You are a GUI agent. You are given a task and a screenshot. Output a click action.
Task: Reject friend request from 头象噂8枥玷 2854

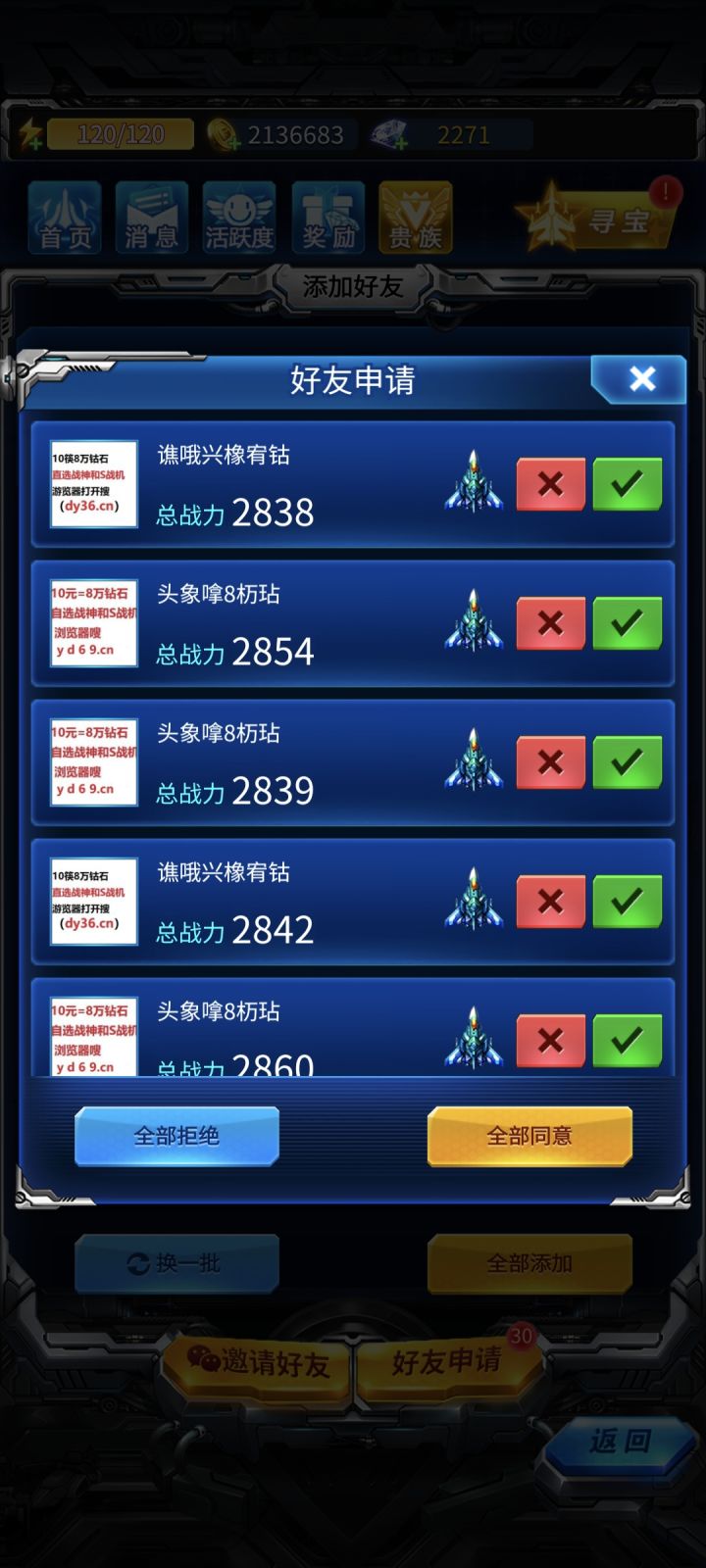pos(551,622)
